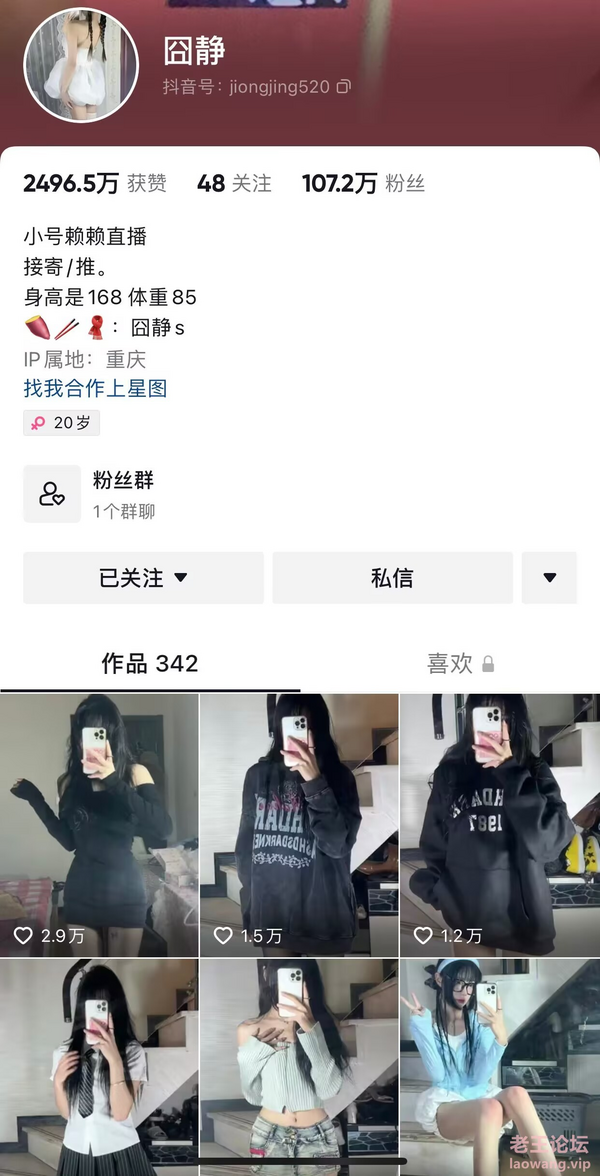The image size is (600, 1176).
Task: Switch to the locked 喜欢 tab
Action: pos(460,664)
